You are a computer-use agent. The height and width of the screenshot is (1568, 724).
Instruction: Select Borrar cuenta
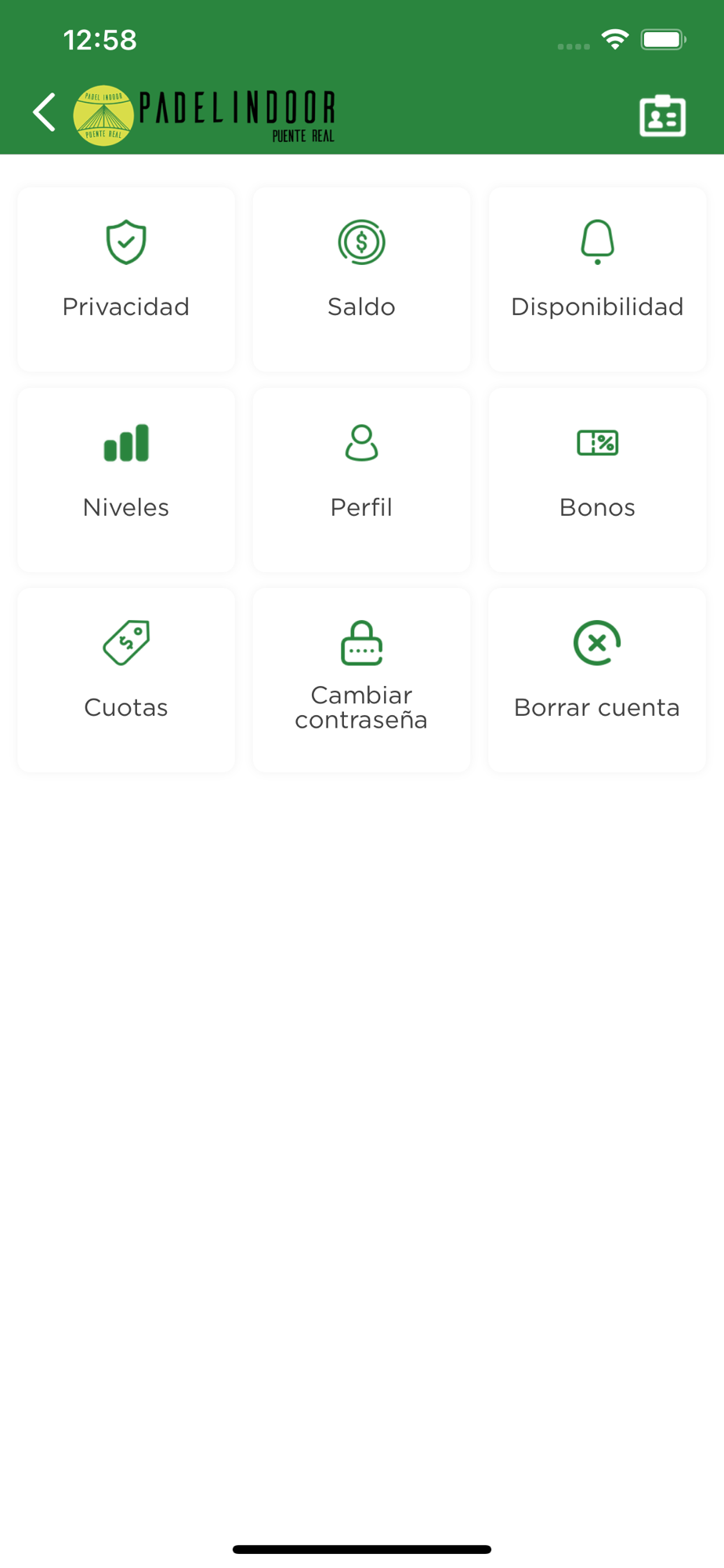tap(597, 680)
